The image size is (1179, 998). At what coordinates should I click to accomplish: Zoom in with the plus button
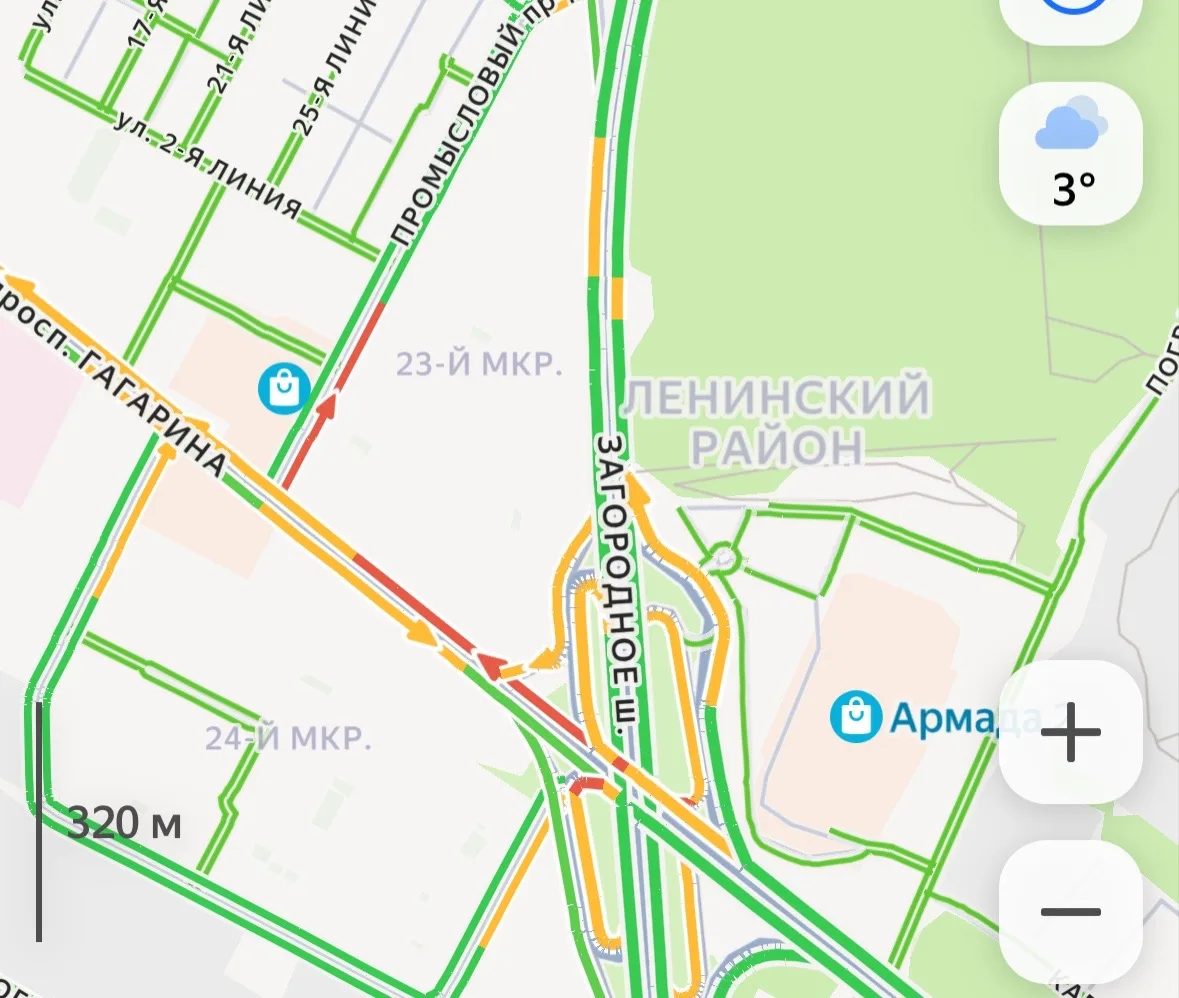tap(1070, 733)
